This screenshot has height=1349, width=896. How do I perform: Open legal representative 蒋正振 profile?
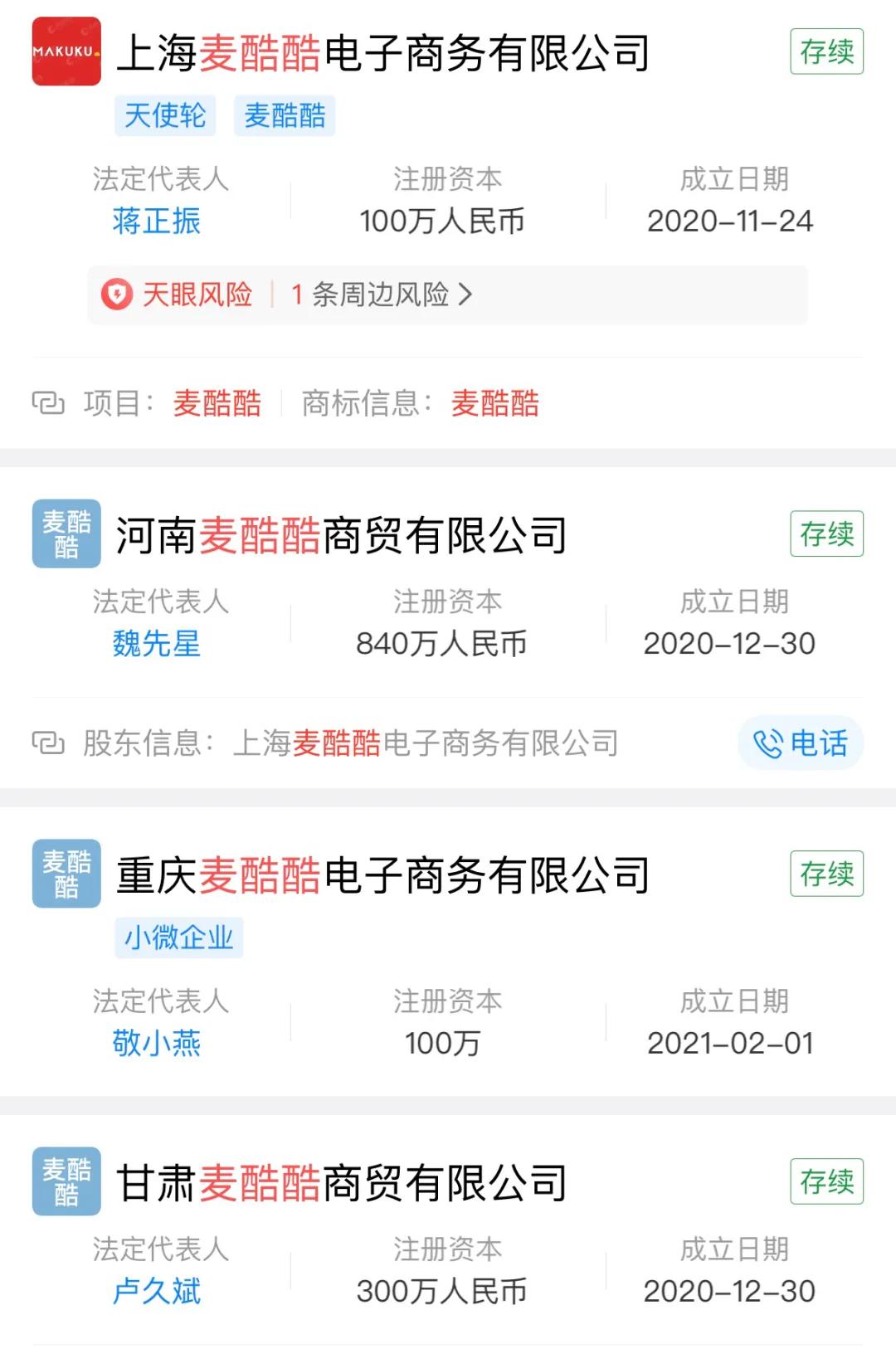tap(156, 222)
